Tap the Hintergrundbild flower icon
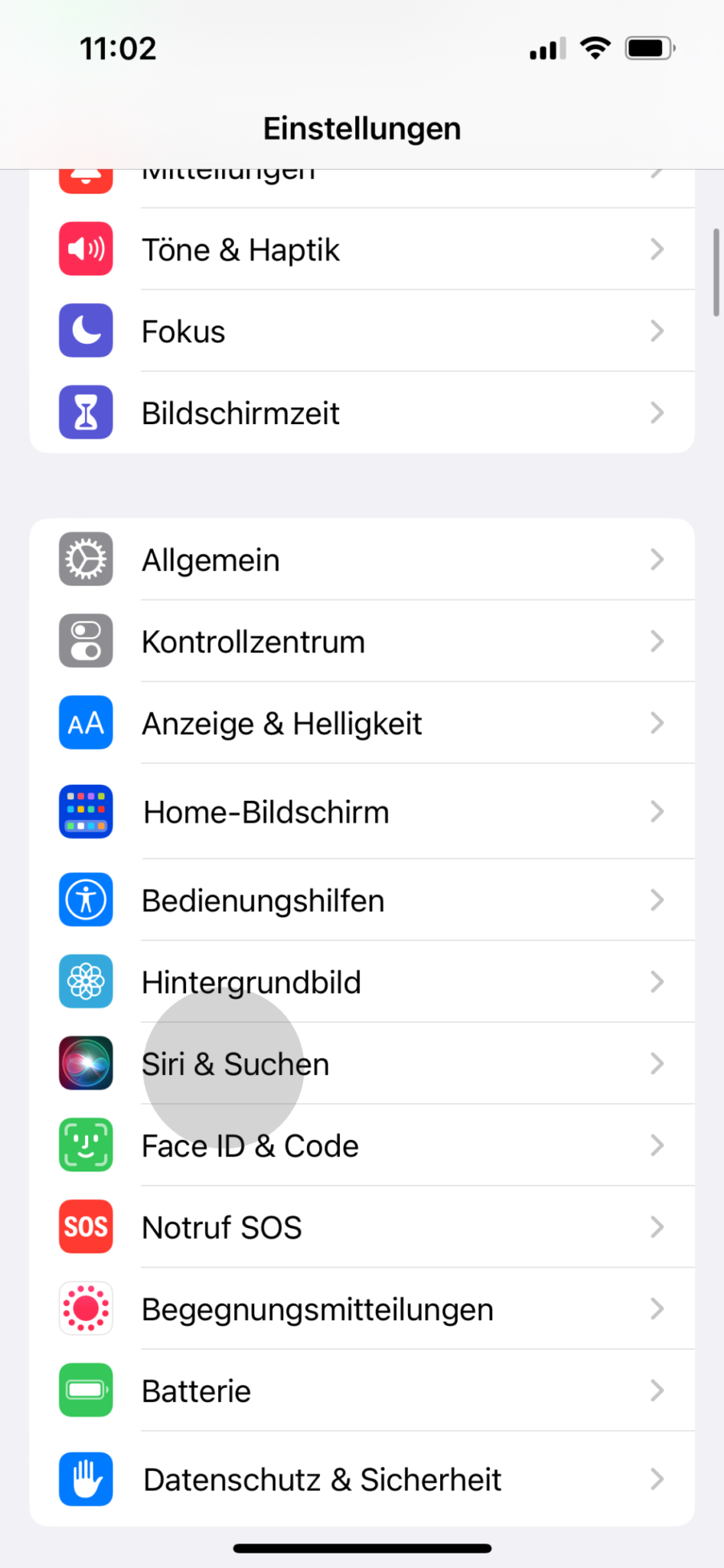This screenshot has height=1568, width=724. 86,982
